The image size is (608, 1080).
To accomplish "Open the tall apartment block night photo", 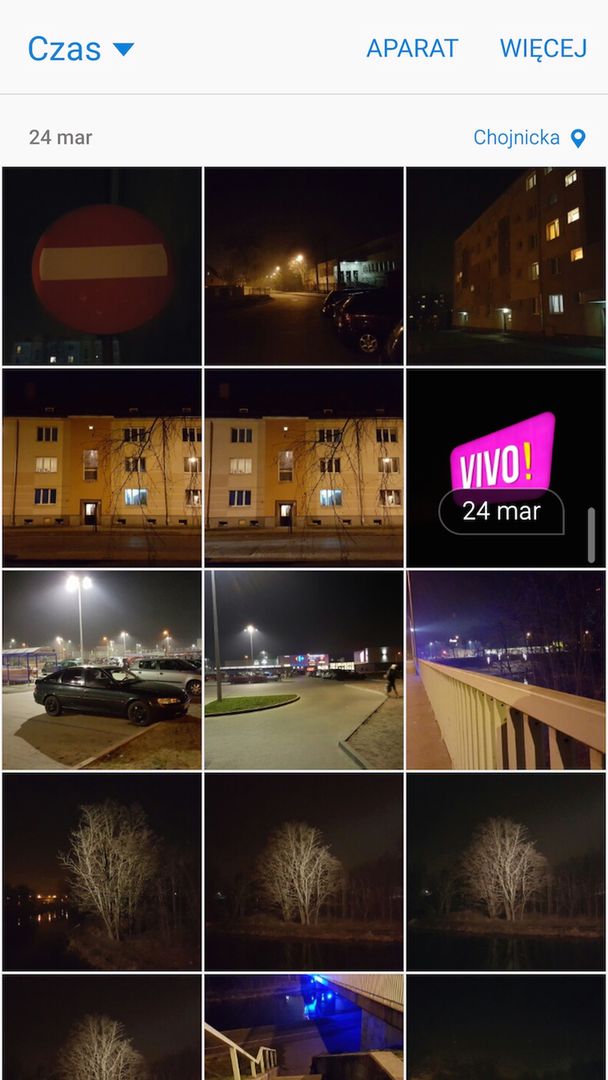I will point(506,265).
